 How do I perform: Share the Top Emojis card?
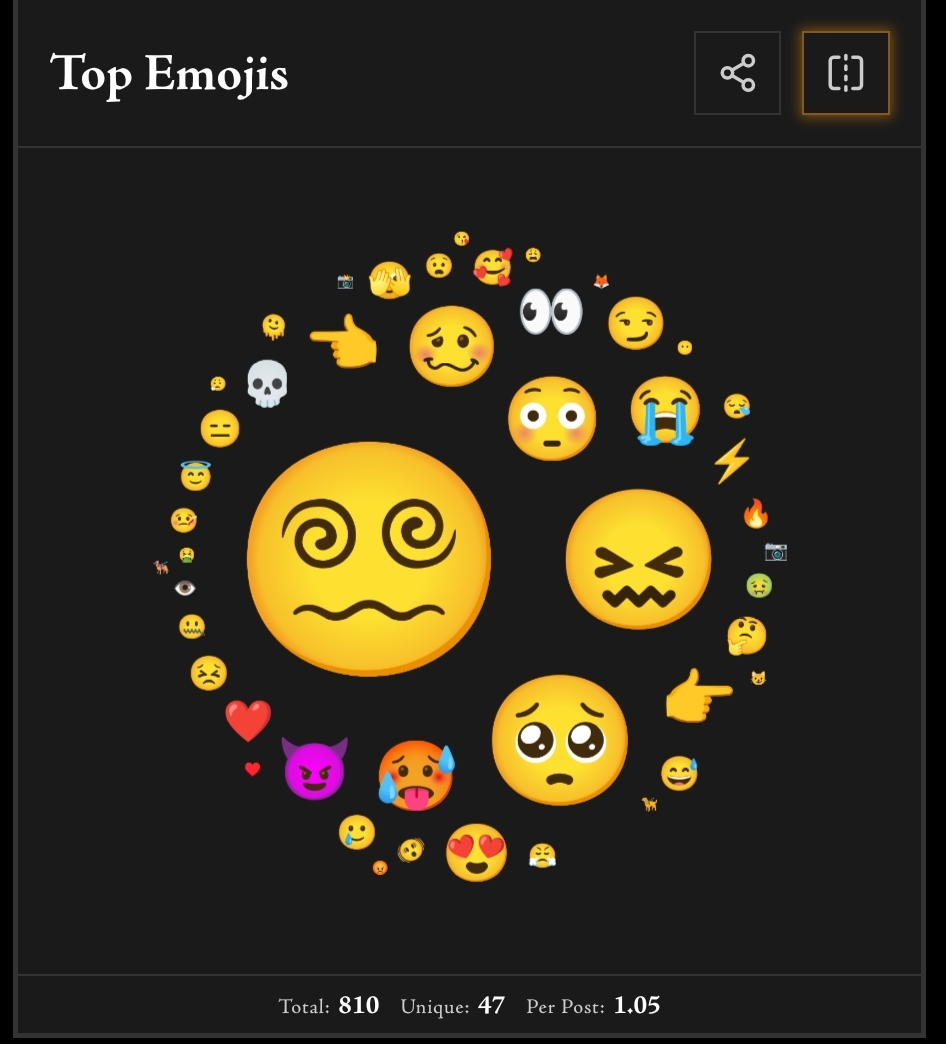[x=737, y=73]
